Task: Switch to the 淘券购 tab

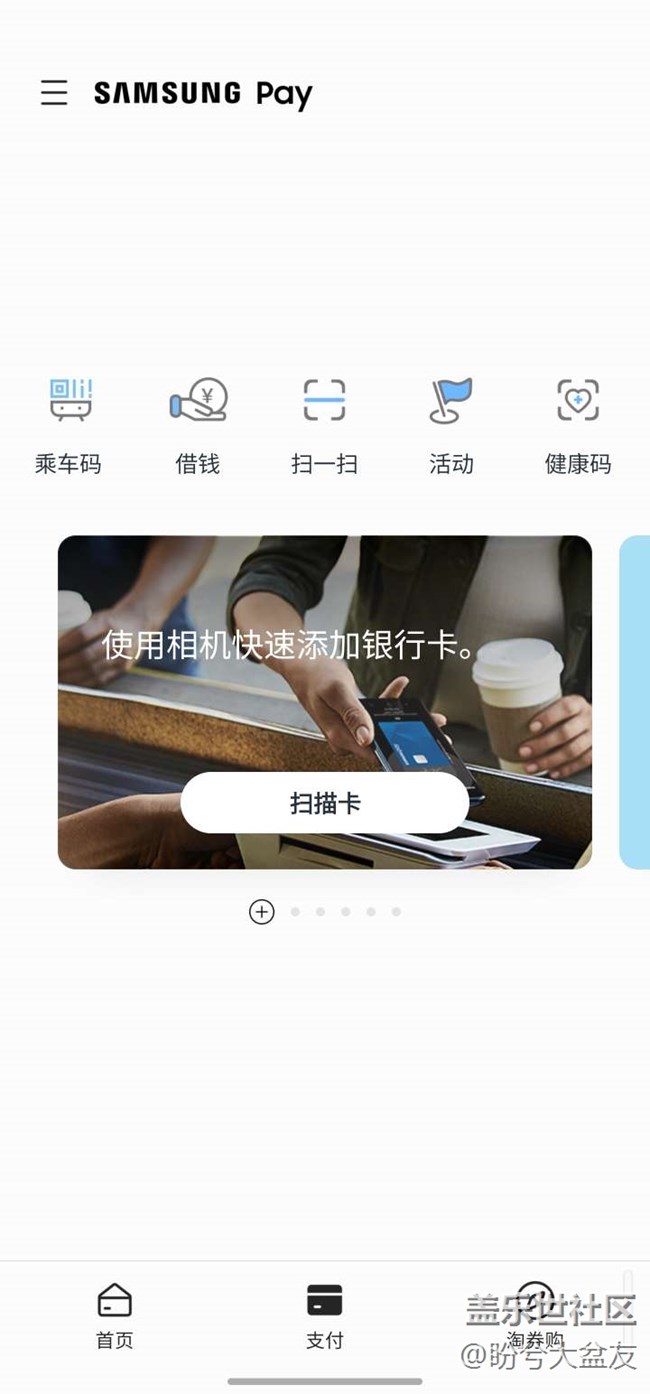Action: tap(535, 1315)
